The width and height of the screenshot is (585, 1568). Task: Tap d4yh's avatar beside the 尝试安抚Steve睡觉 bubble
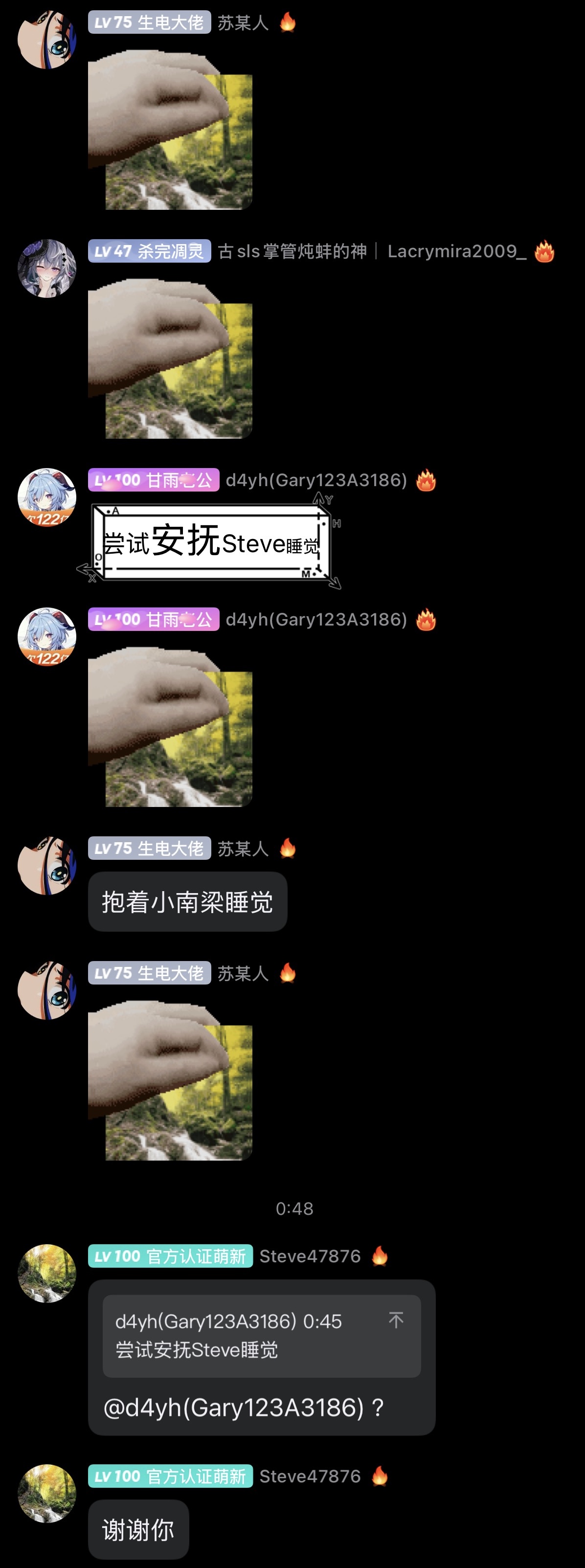[47, 497]
